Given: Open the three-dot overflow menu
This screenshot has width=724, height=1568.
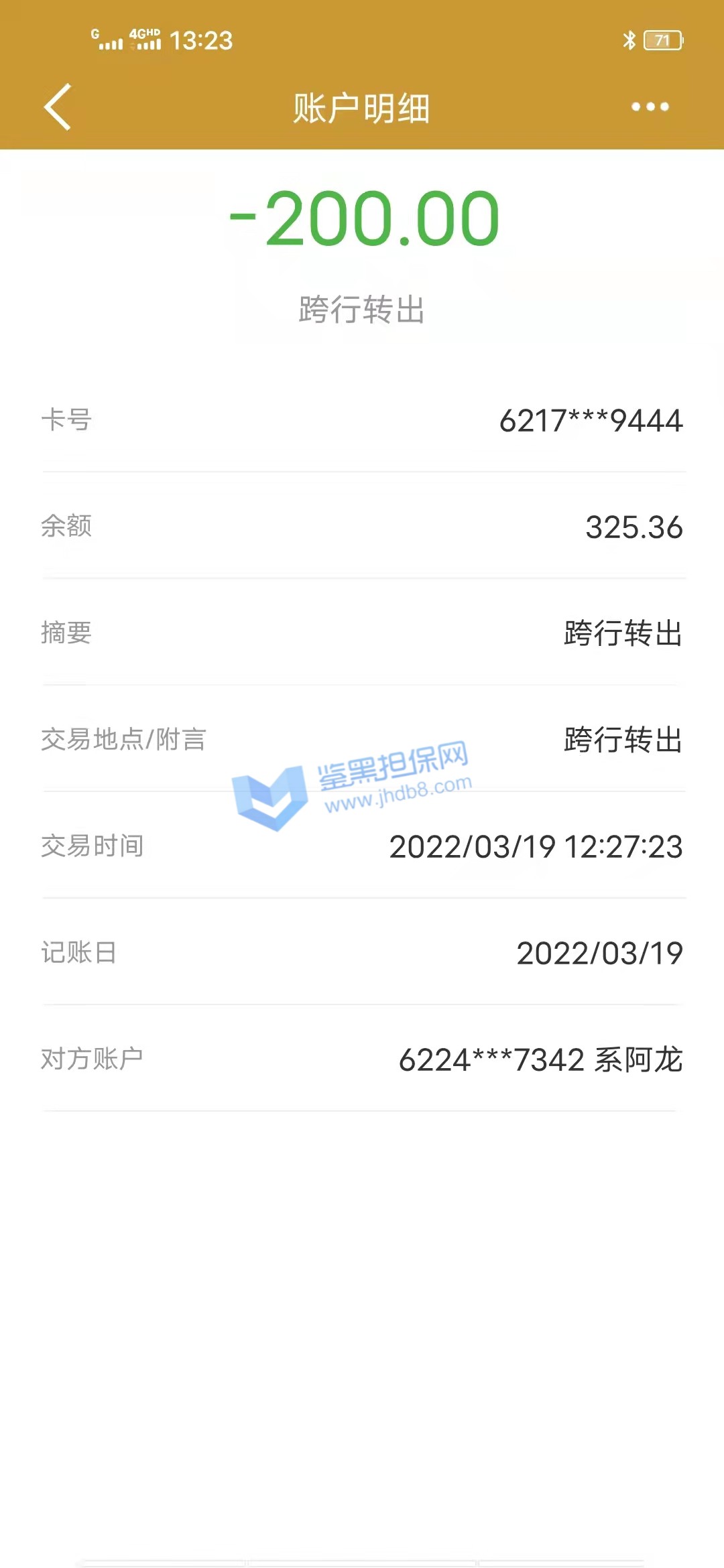Looking at the screenshot, I should click(650, 107).
